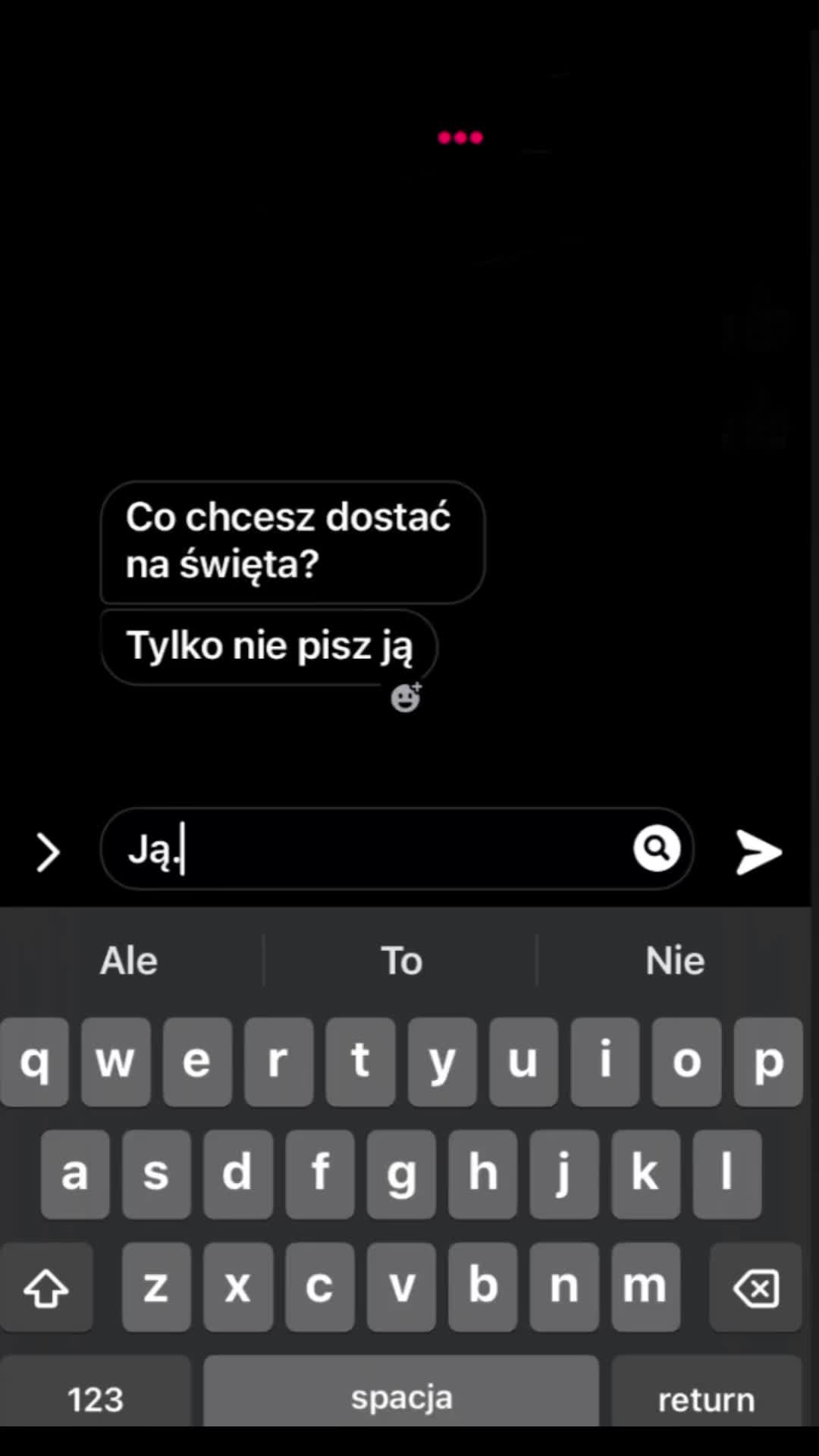Insert the keyboard suggestion "Ale"
Screen dimensions: 819x1456
(x=129, y=961)
